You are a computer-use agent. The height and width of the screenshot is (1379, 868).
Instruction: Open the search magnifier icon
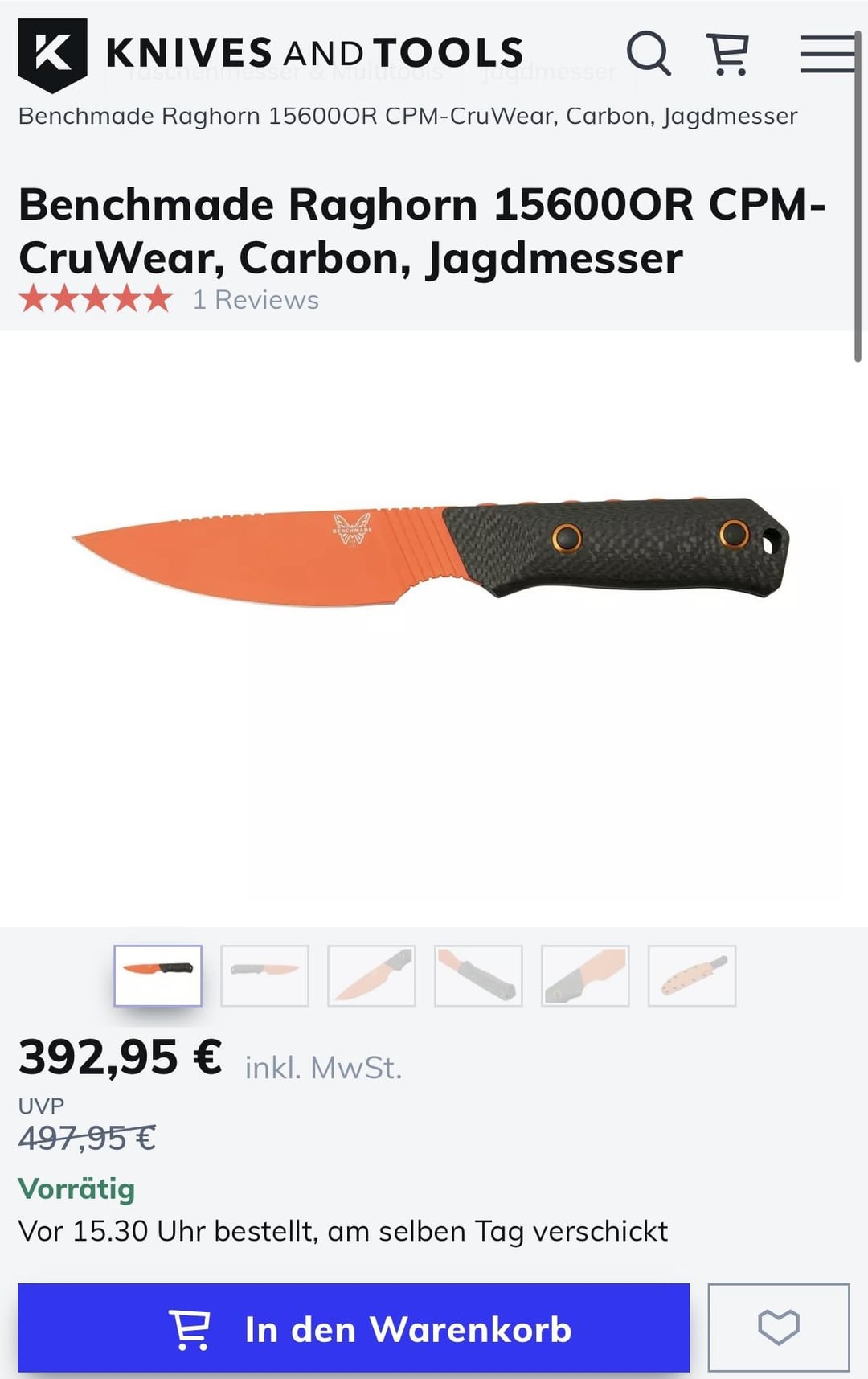[648, 53]
